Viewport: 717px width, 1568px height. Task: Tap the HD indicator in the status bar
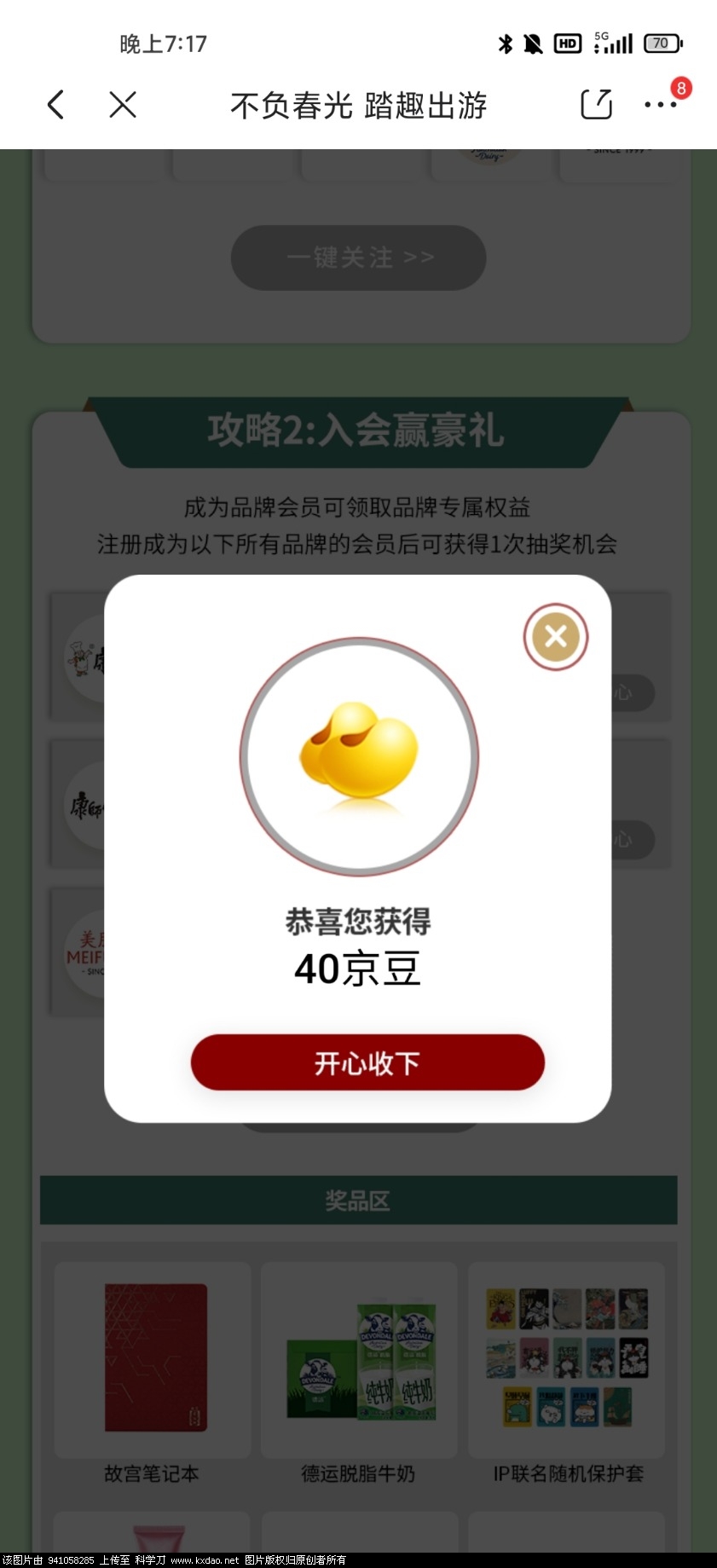click(566, 43)
